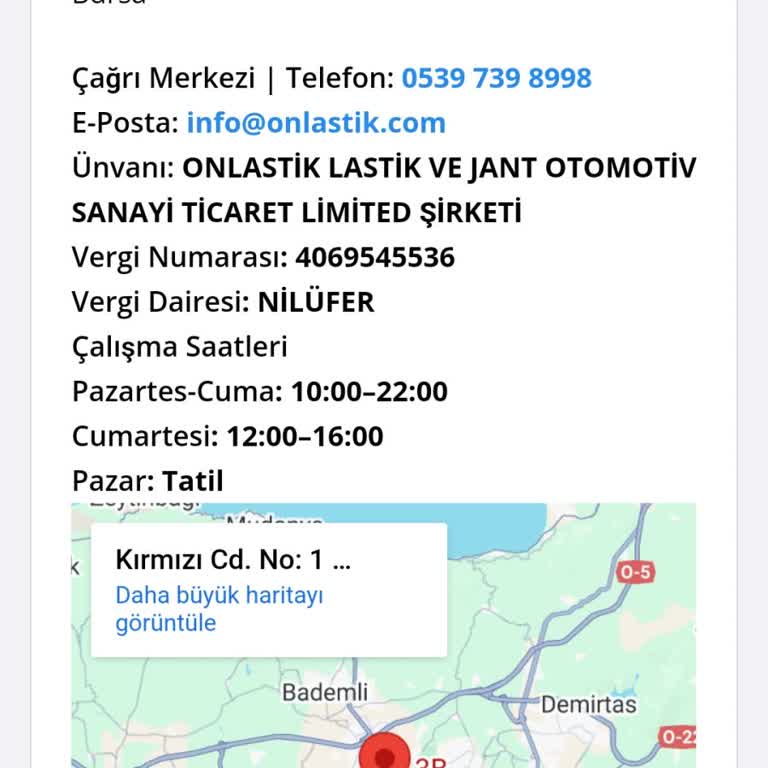Viewport: 768px width, 768px height.
Task: Call the phone number 0539 739 8998
Action: [x=496, y=78]
